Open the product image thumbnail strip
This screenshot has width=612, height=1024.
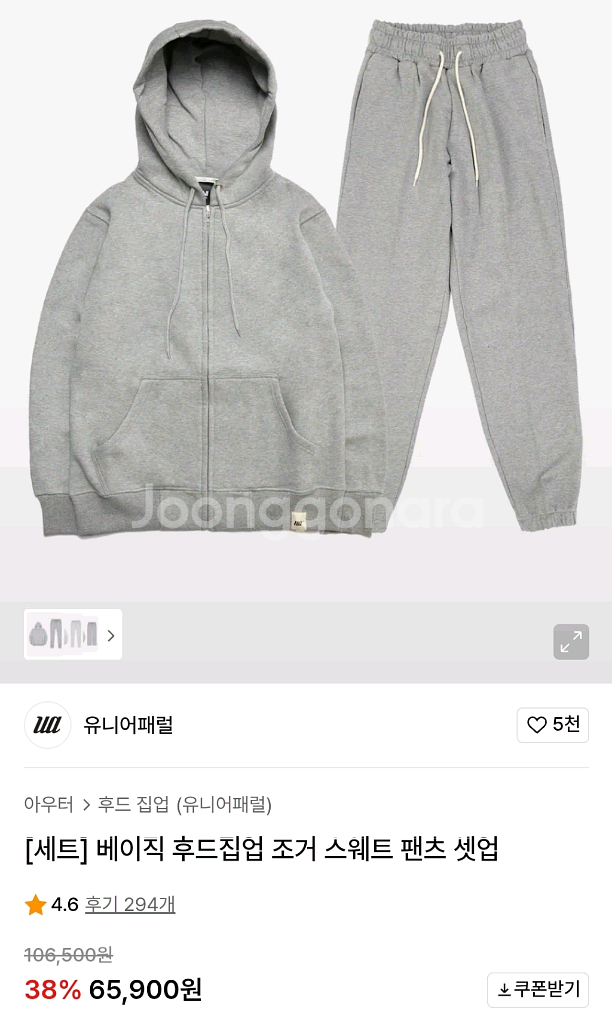[73, 635]
